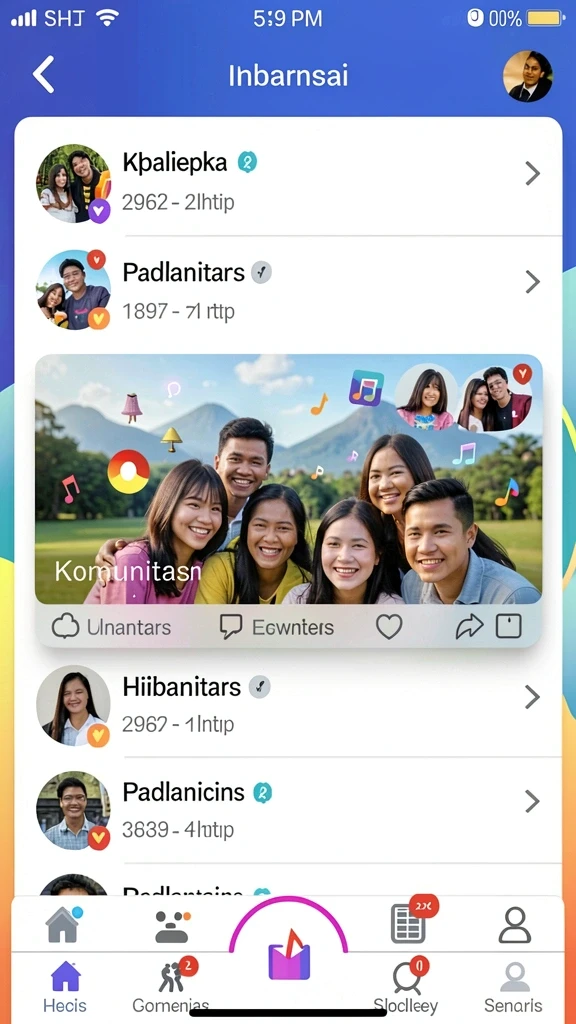This screenshot has height=1024, width=576.
Task: Open the Hiibanitars row
Action: tap(288, 705)
